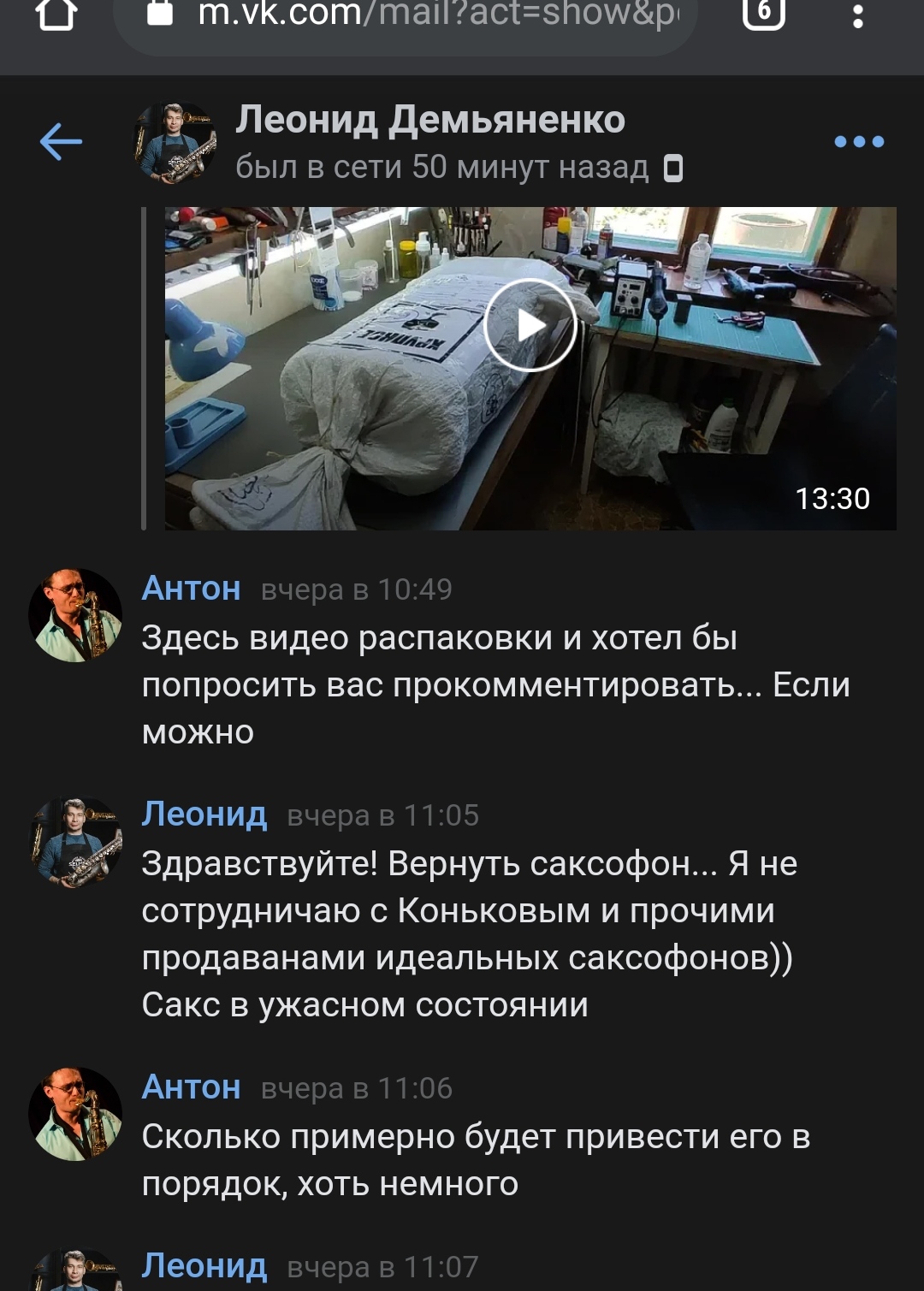Go back to the messages list
This screenshot has width=924, height=1291.
[x=61, y=142]
